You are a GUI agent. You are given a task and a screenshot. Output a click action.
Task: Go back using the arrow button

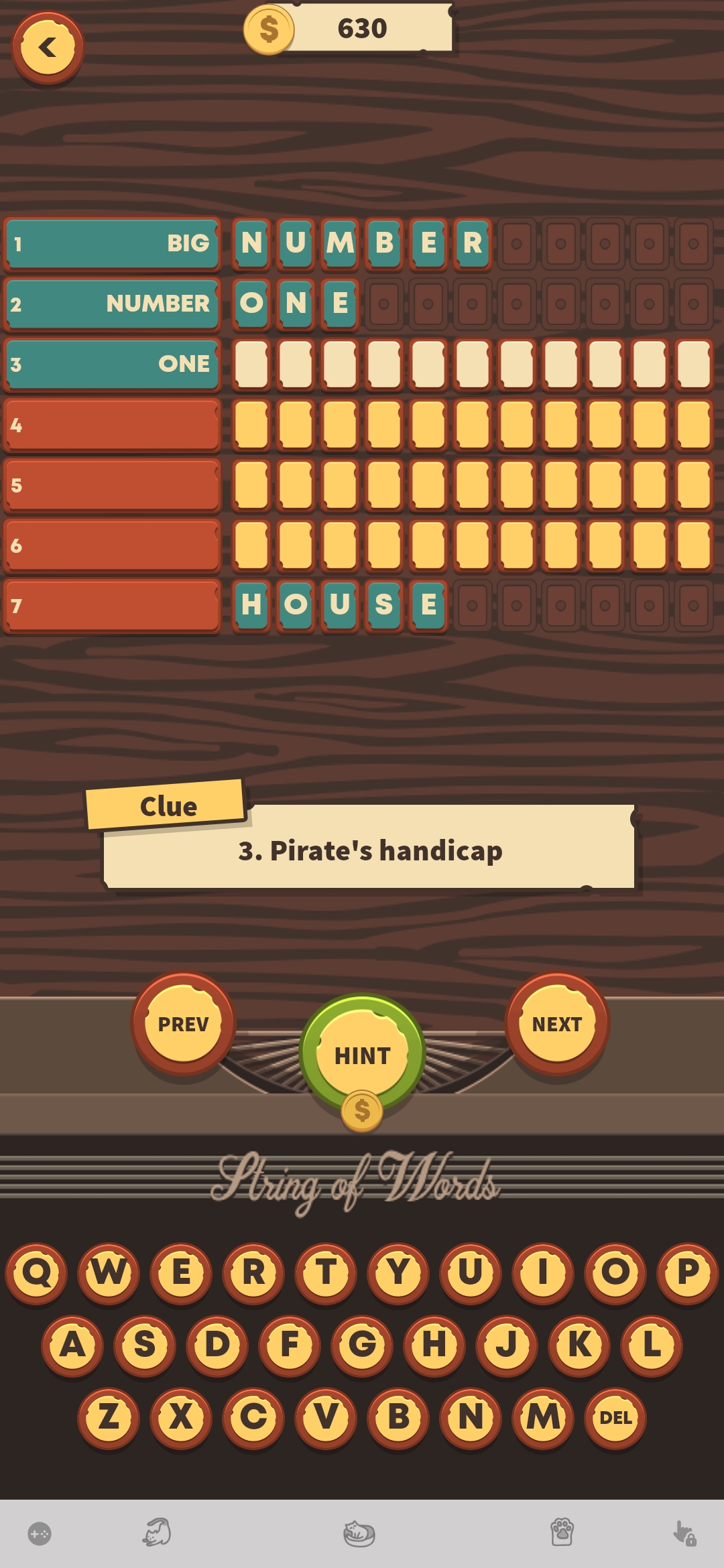click(x=48, y=48)
